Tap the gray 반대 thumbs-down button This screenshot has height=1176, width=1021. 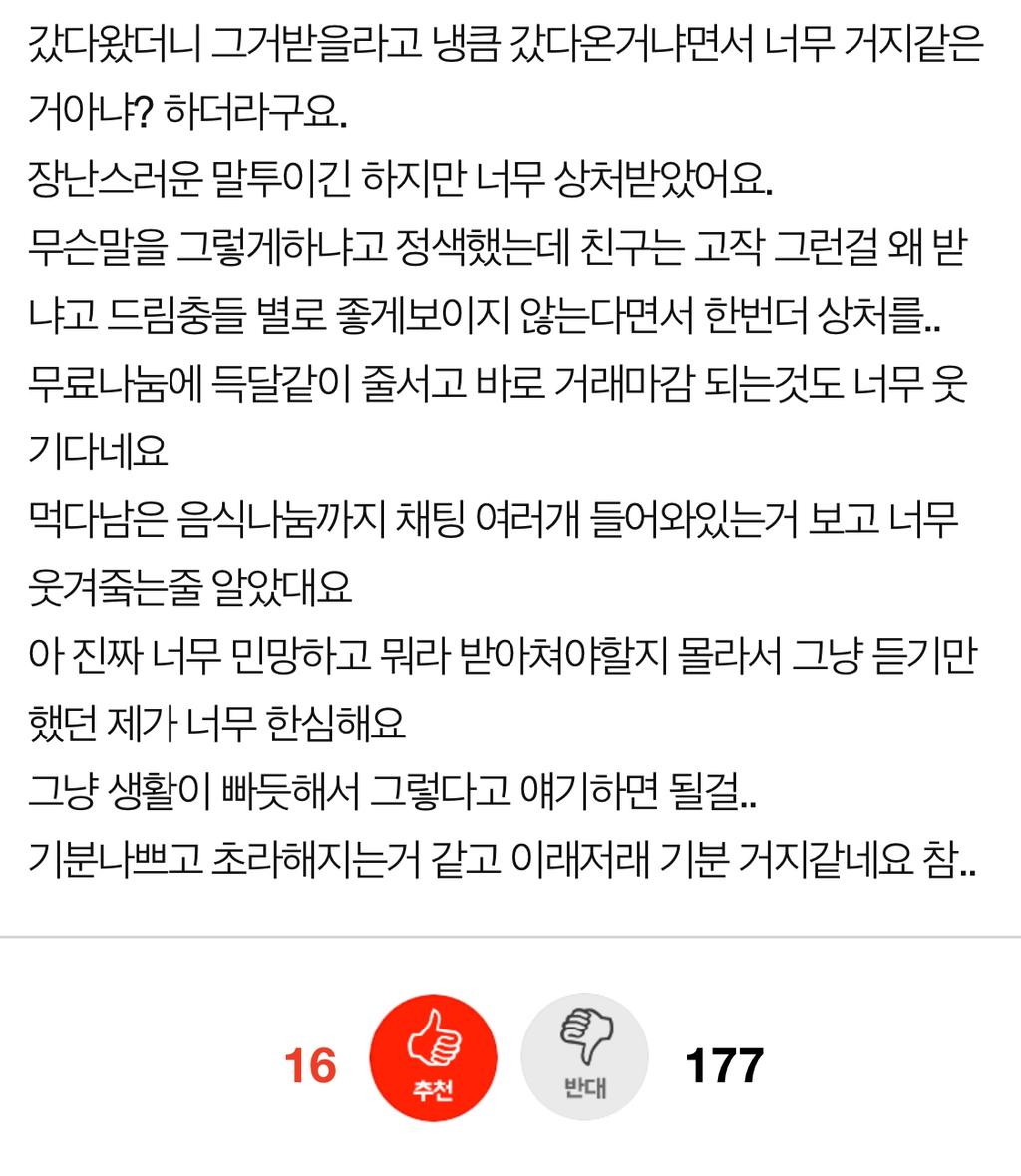(585, 1056)
